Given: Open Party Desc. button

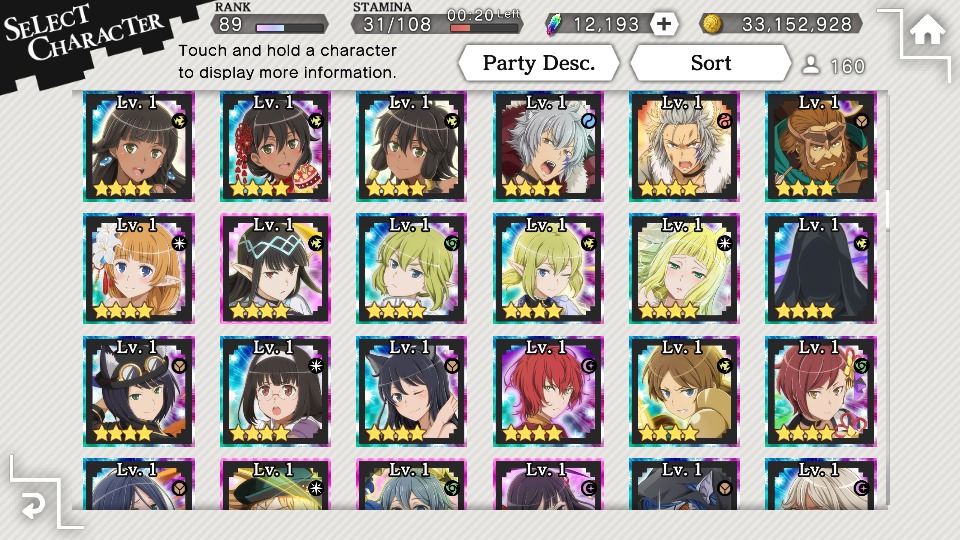Looking at the screenshot, I should point(539,63).
